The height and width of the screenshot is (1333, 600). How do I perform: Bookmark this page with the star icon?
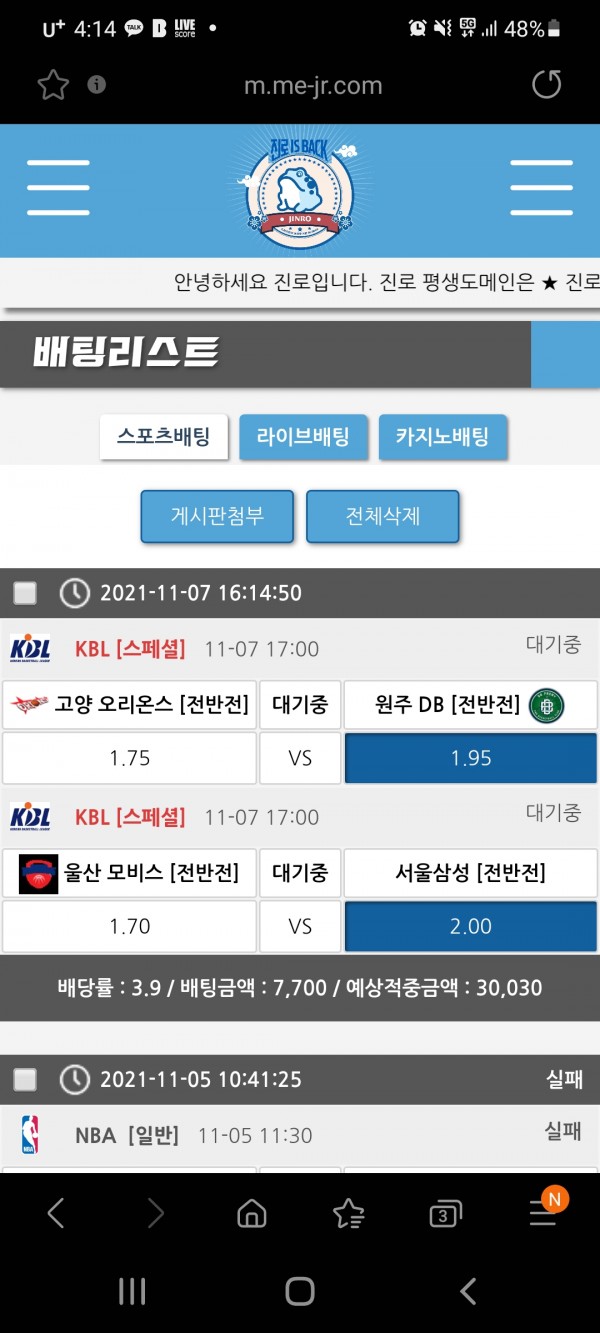click(53, 85)
